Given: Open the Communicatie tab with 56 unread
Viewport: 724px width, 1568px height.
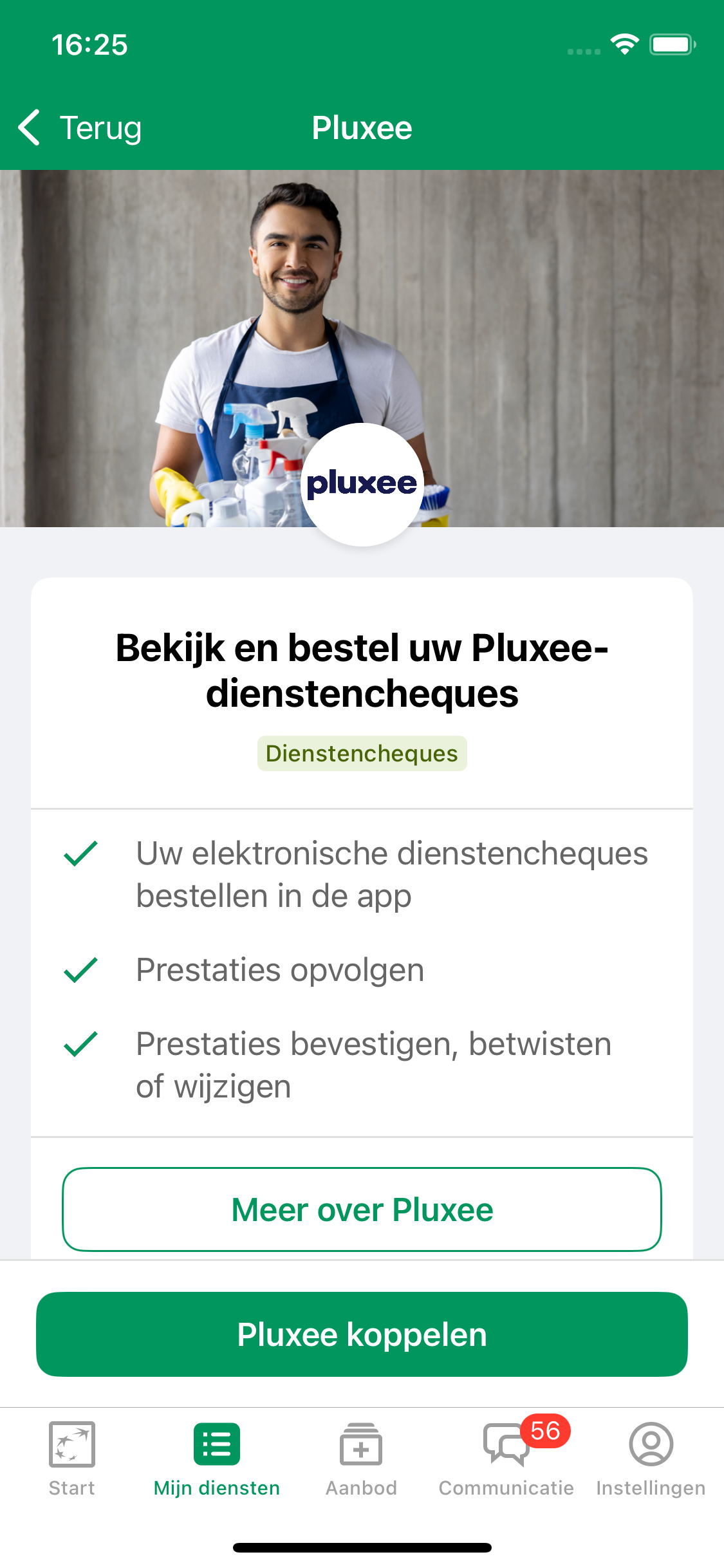Looking at the screenshot, I should click(506, 1459).
